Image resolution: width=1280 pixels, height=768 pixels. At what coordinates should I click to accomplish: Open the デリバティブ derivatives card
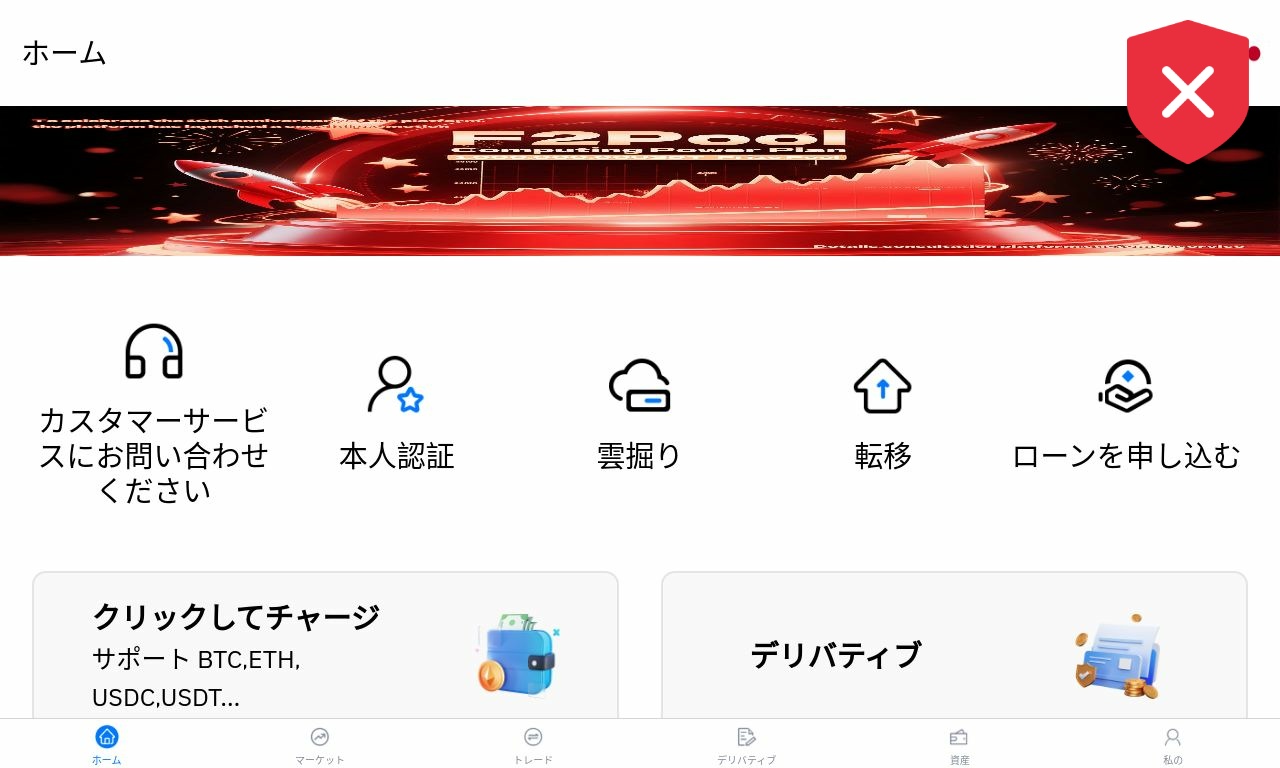click(x=954, y=645)
